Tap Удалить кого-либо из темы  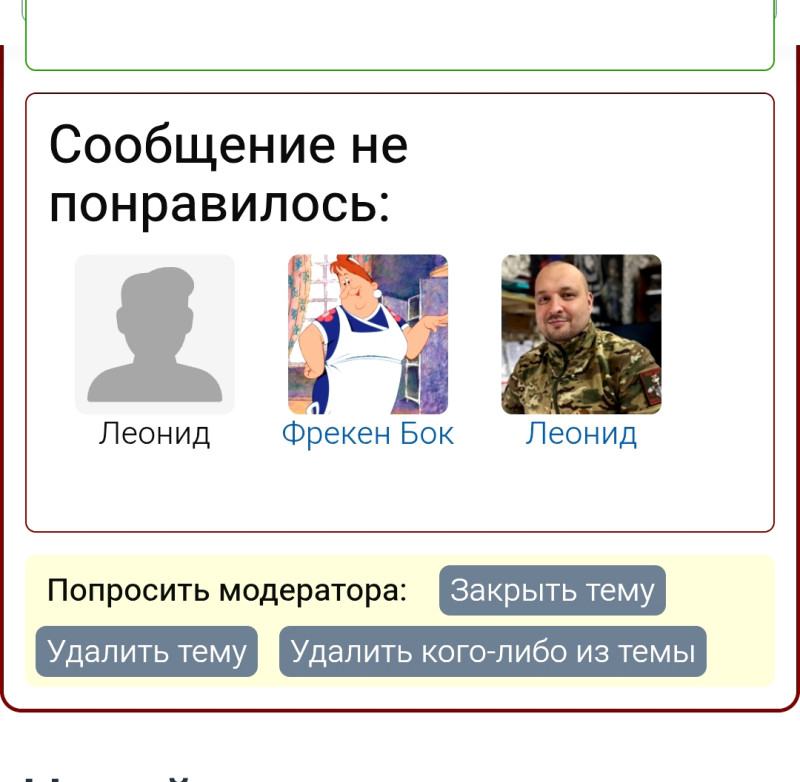(492, 652)
